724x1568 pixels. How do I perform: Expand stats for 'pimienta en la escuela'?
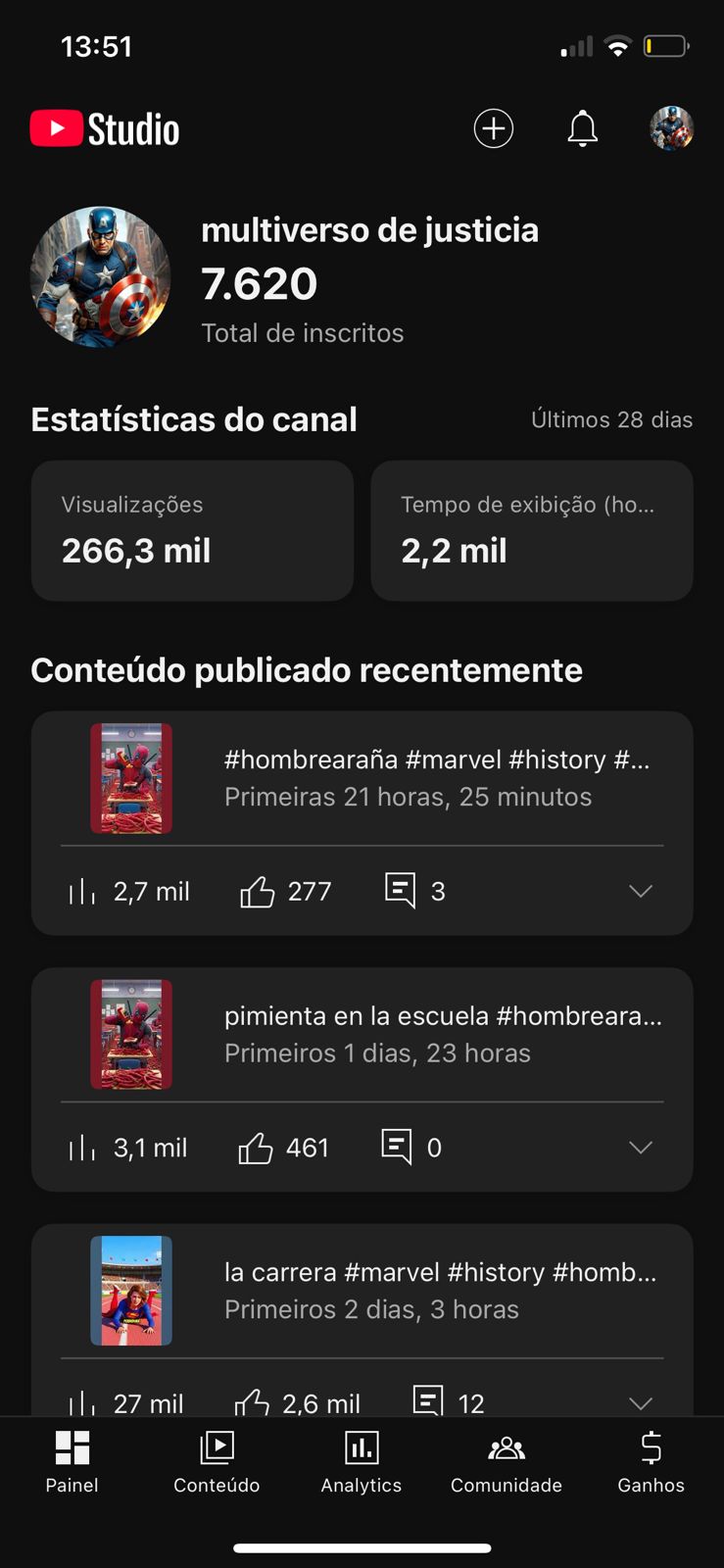[x=641, y=1148]
